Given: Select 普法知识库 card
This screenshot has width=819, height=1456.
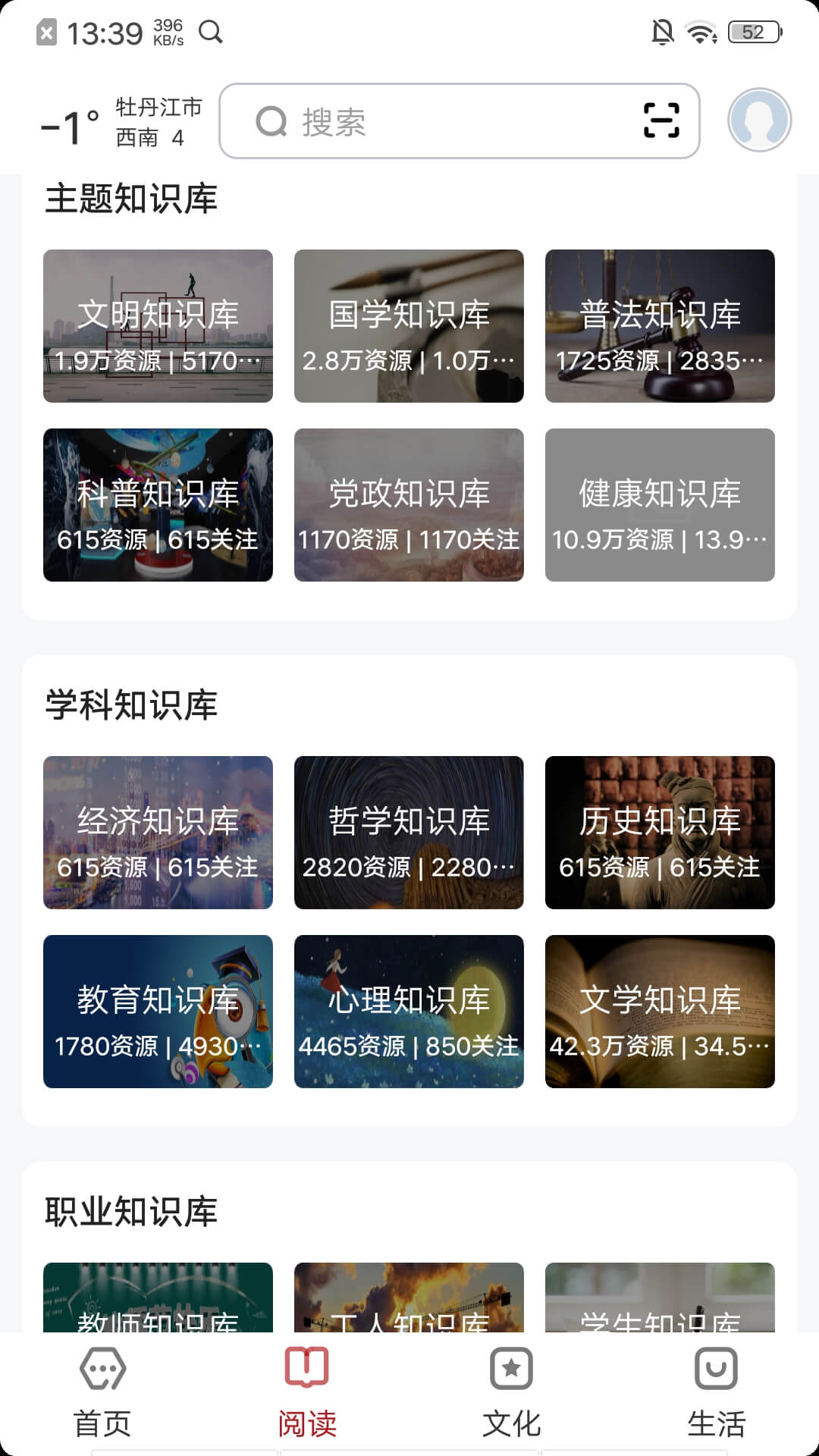Looking at the screenshot, I should point(660,326).
